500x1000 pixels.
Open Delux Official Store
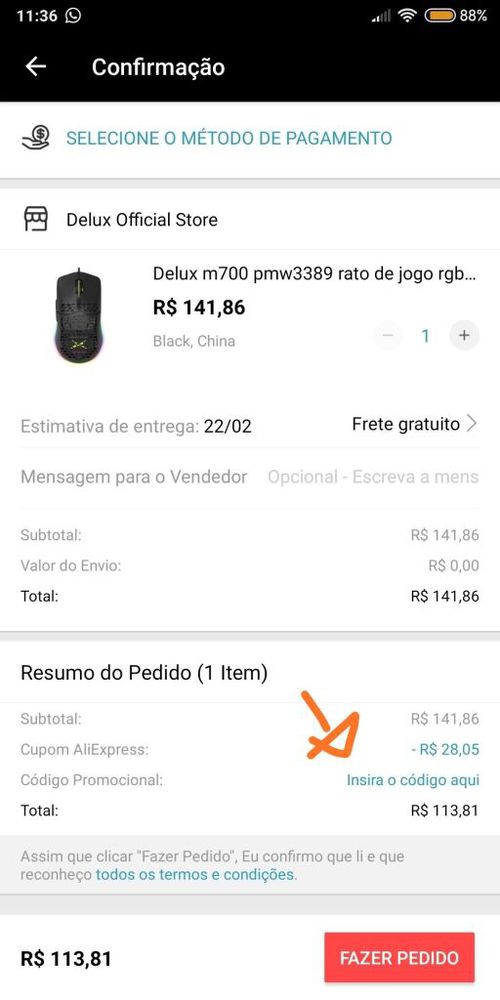142,220
